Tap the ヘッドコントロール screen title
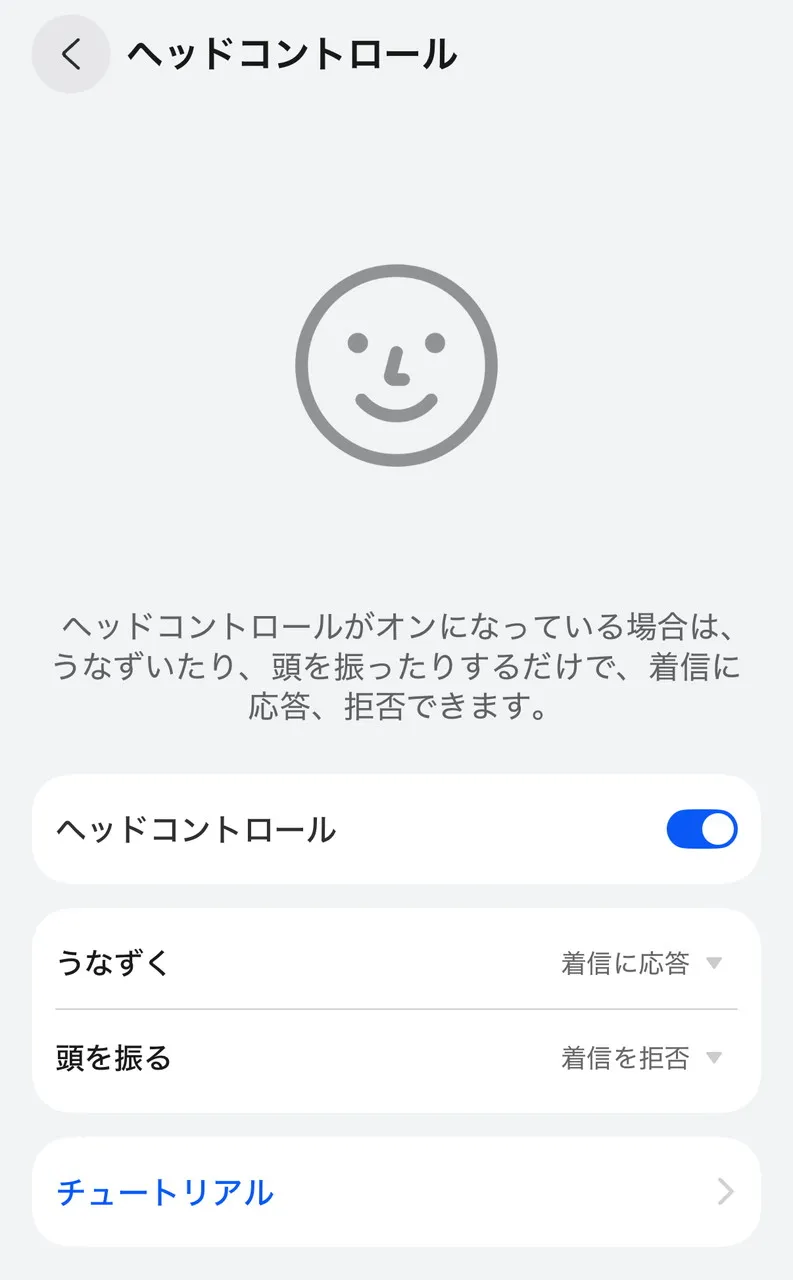 pyautogui.click(x=290, y=54)
